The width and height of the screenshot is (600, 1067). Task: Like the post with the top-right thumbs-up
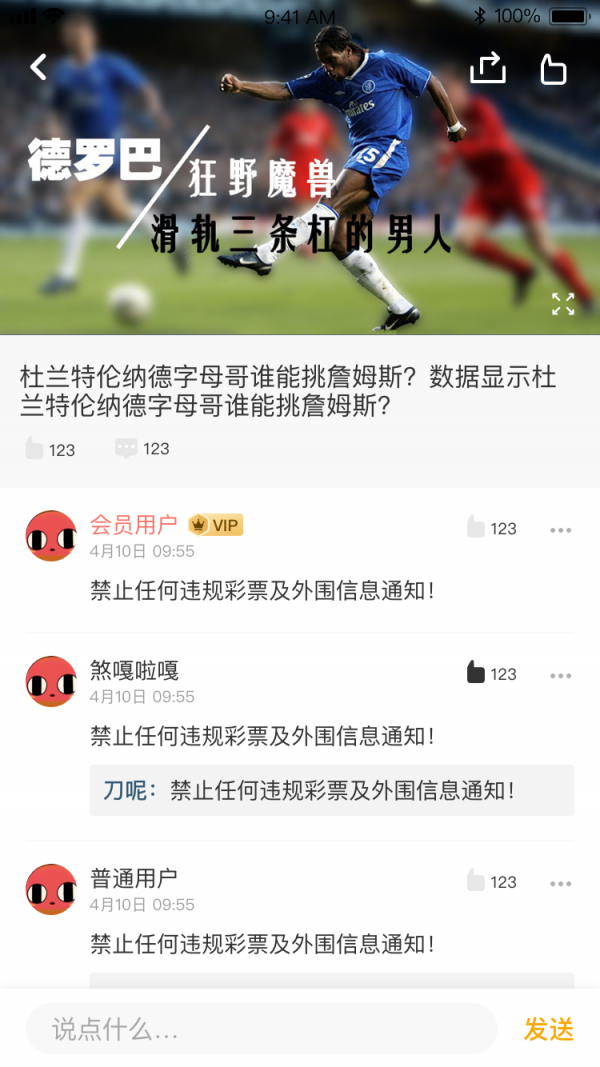[x=553, y=69]
